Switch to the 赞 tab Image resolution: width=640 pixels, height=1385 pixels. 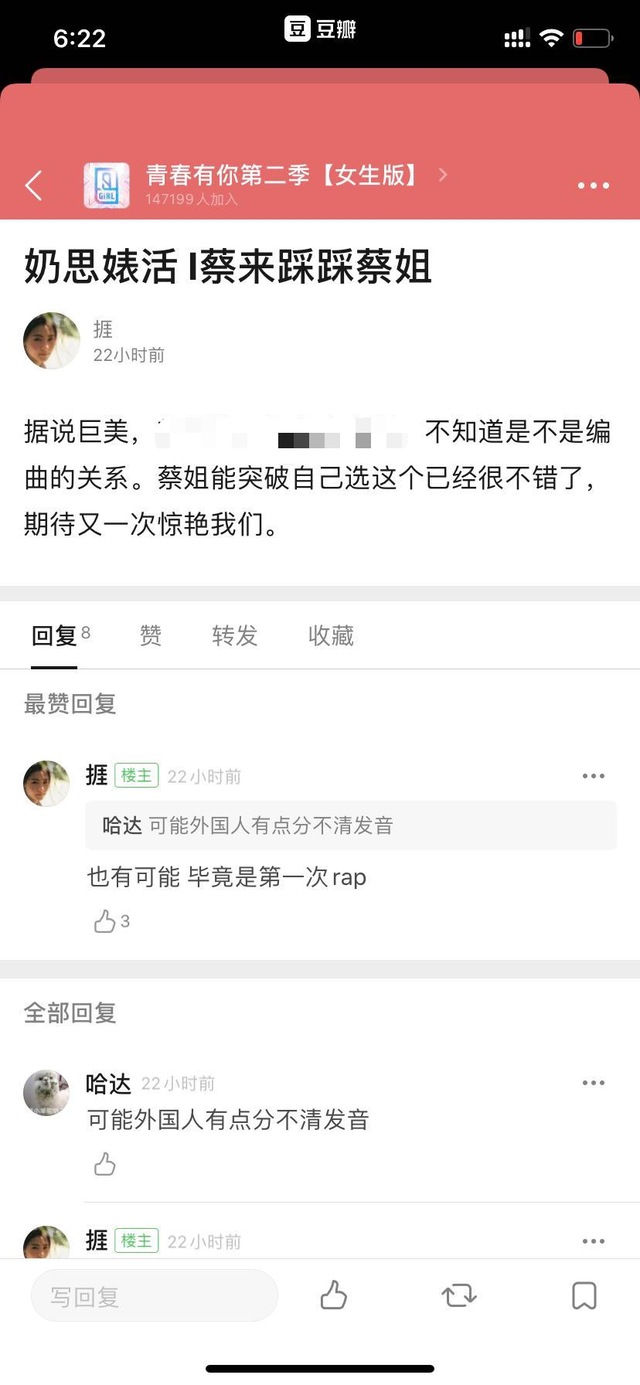click(x=150, y=635)
